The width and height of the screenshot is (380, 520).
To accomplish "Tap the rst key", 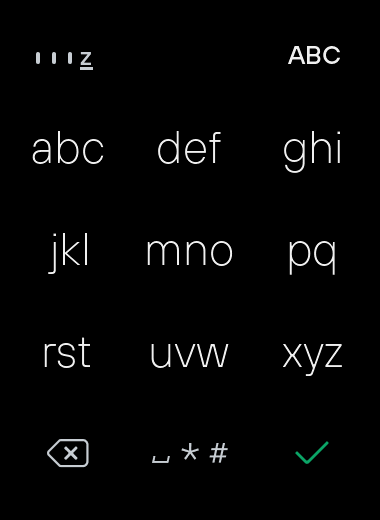I will click(x=67, y=353).
